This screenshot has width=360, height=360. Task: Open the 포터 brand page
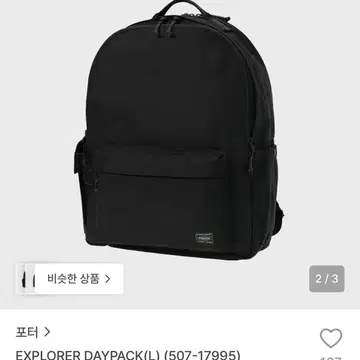coord(33,332)
